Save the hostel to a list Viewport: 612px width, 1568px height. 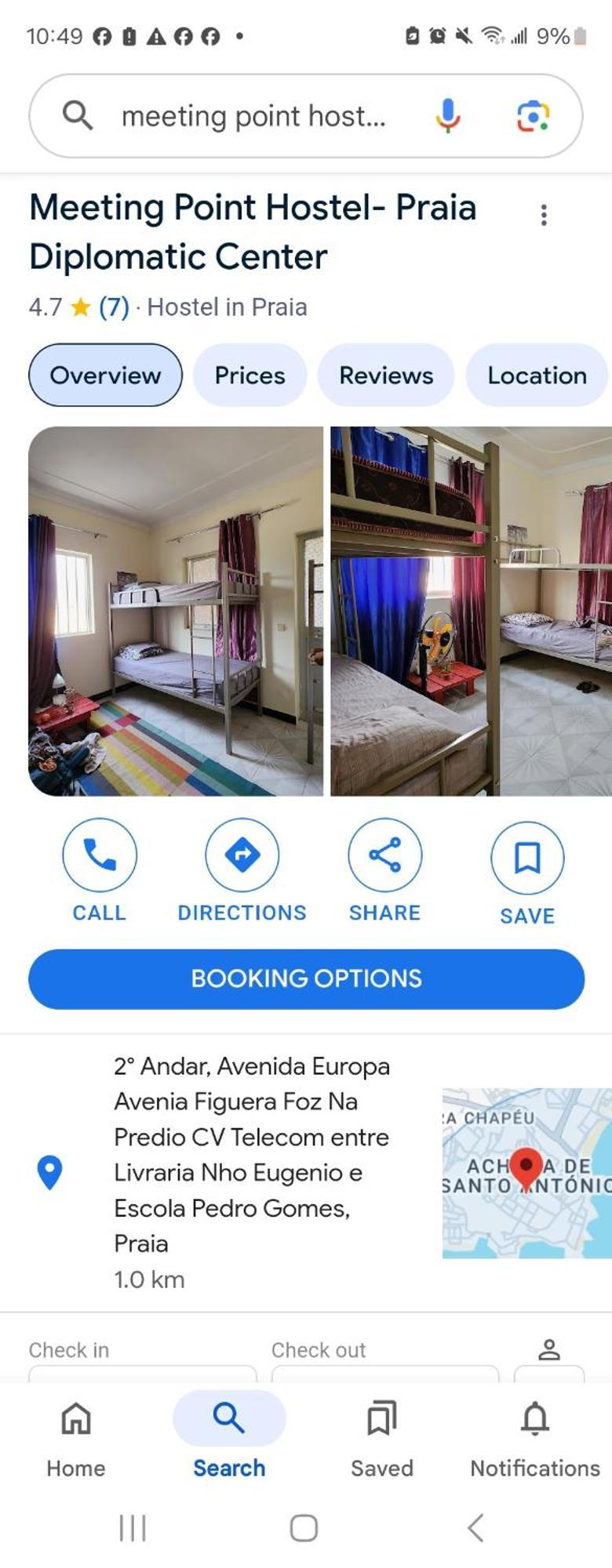527,872
